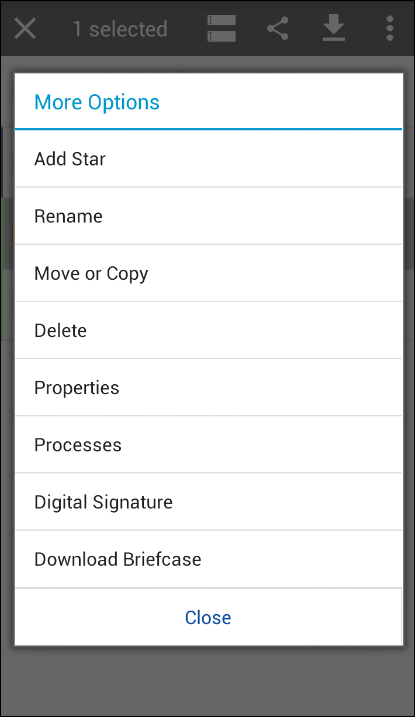Tap the stacked bars view icon
This screenshot has width=415, height=717.
tap(222, 28)
